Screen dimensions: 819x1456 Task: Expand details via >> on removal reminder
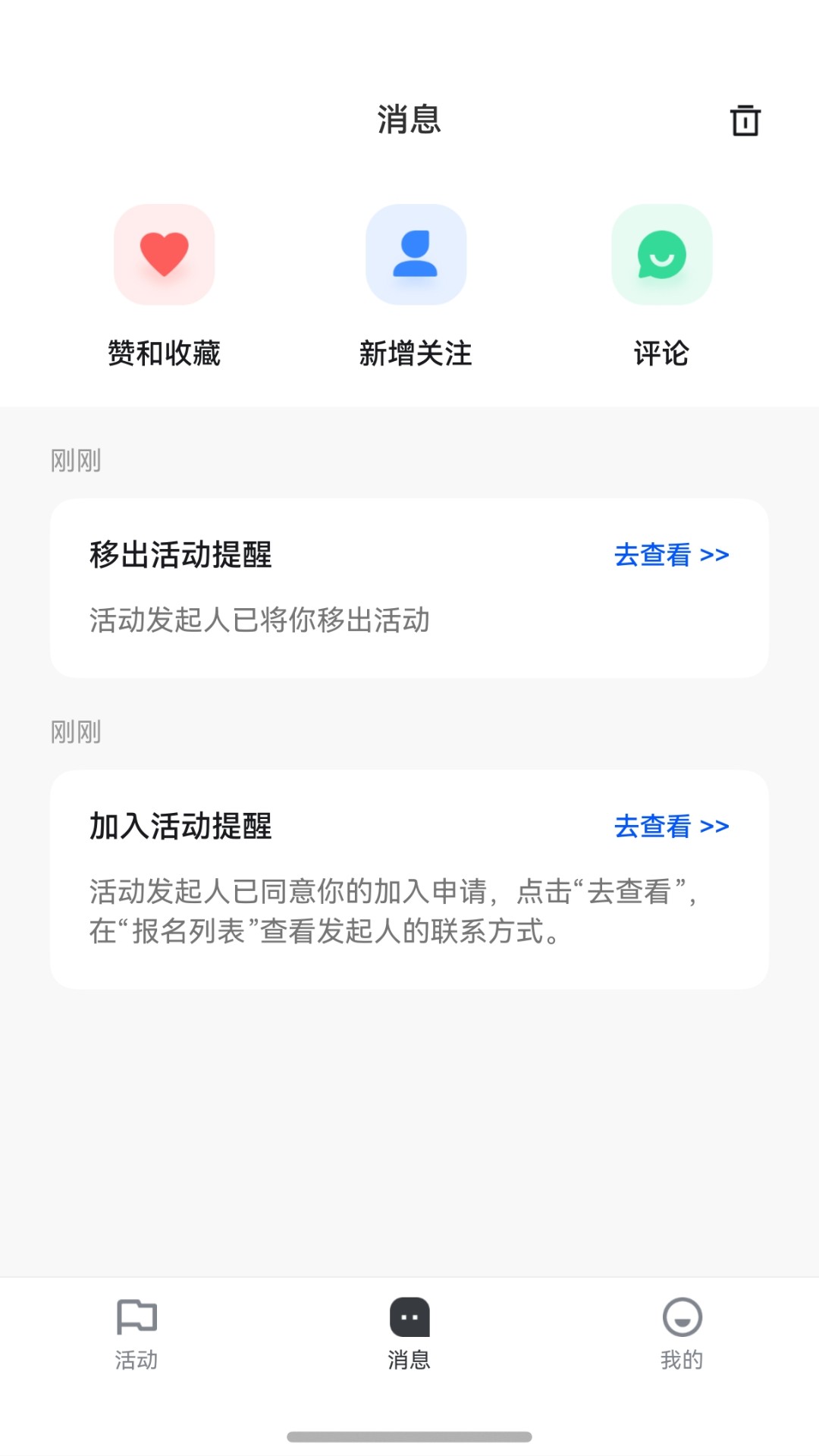716,554
